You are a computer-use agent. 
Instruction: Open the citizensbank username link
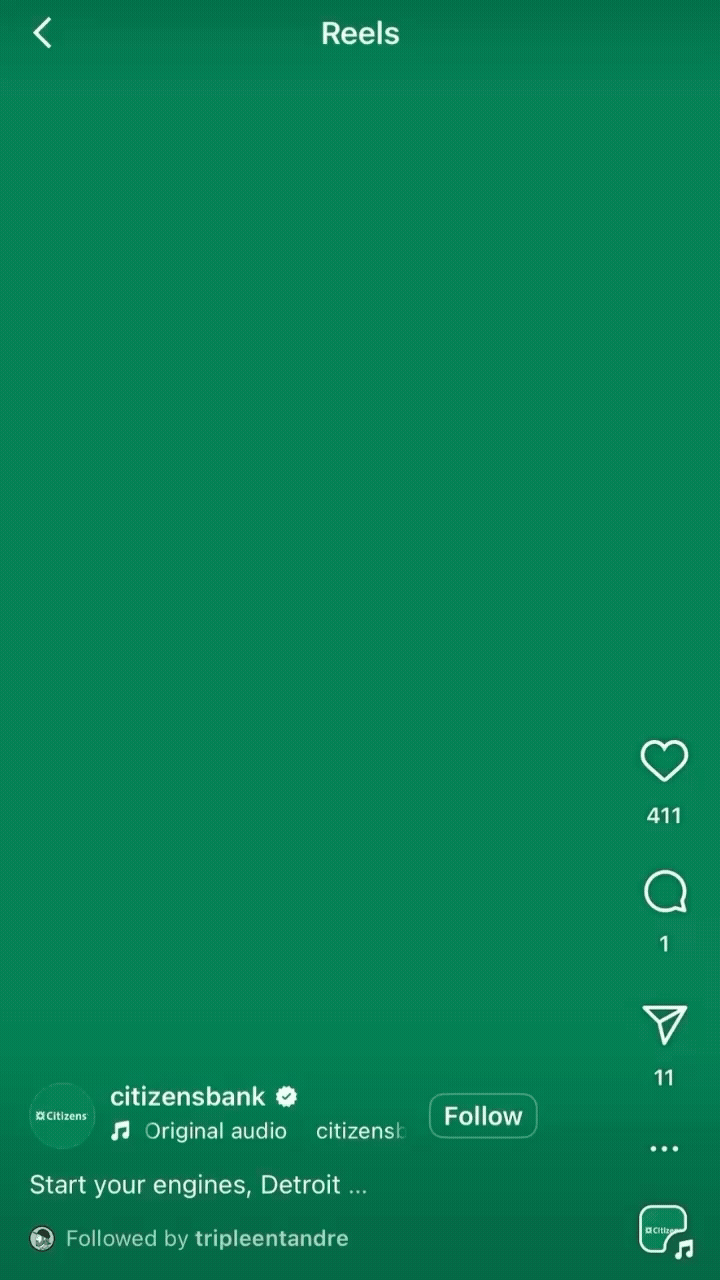[188, 1096]
